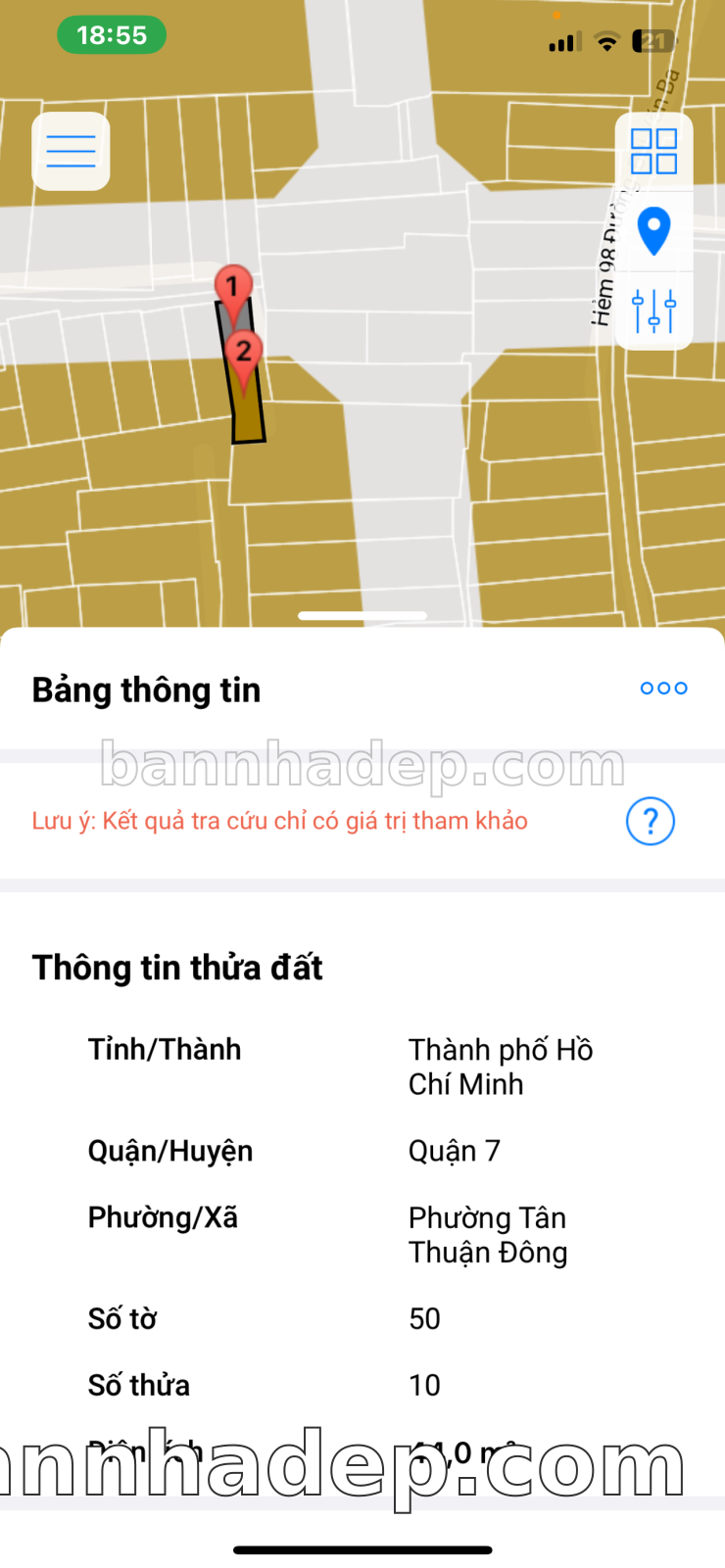
Task: Open the hamburger menu button
Action: click(71, 151)
